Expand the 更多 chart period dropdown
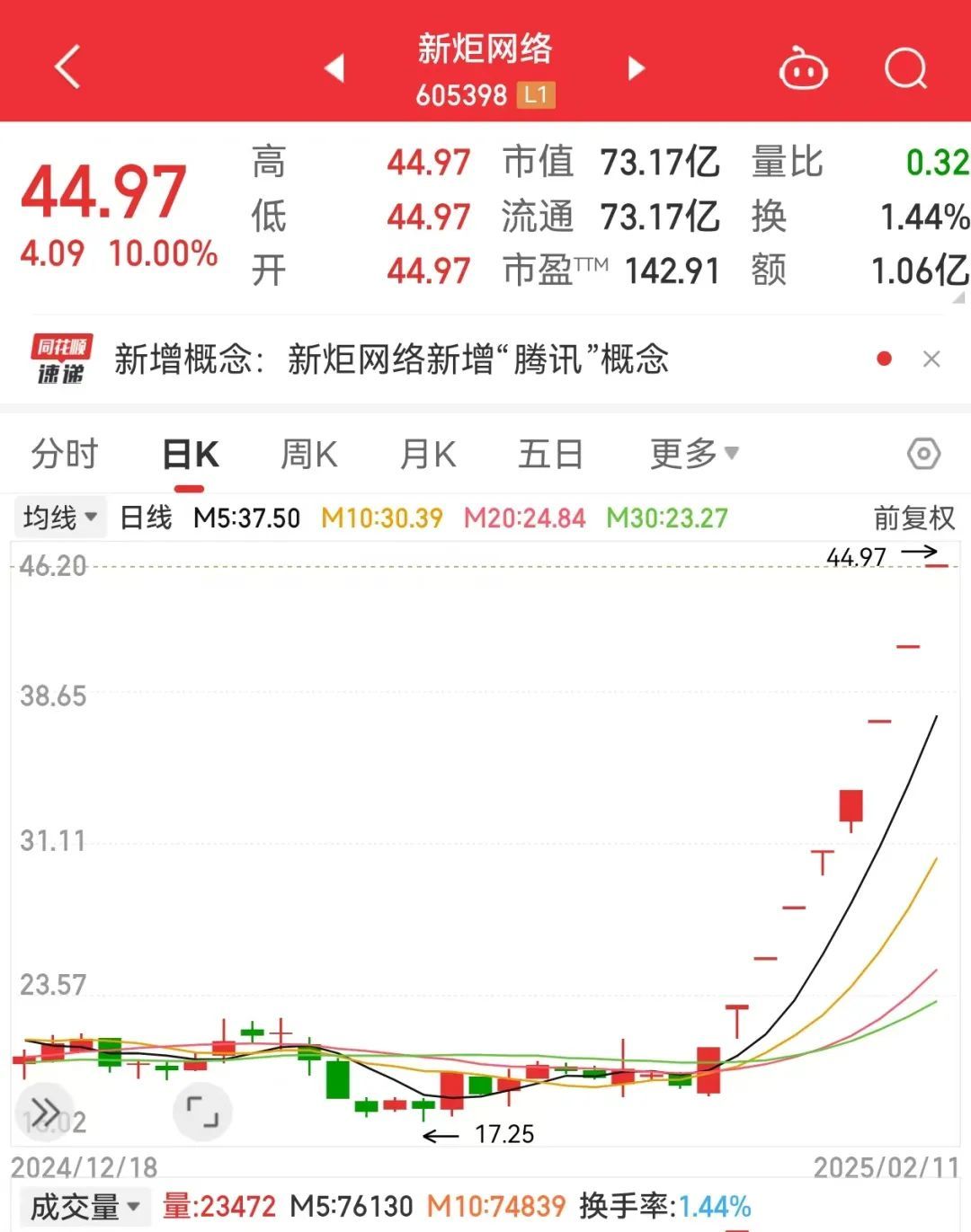The height and width of the screenshot is (1232, 971). coord(693,454)
